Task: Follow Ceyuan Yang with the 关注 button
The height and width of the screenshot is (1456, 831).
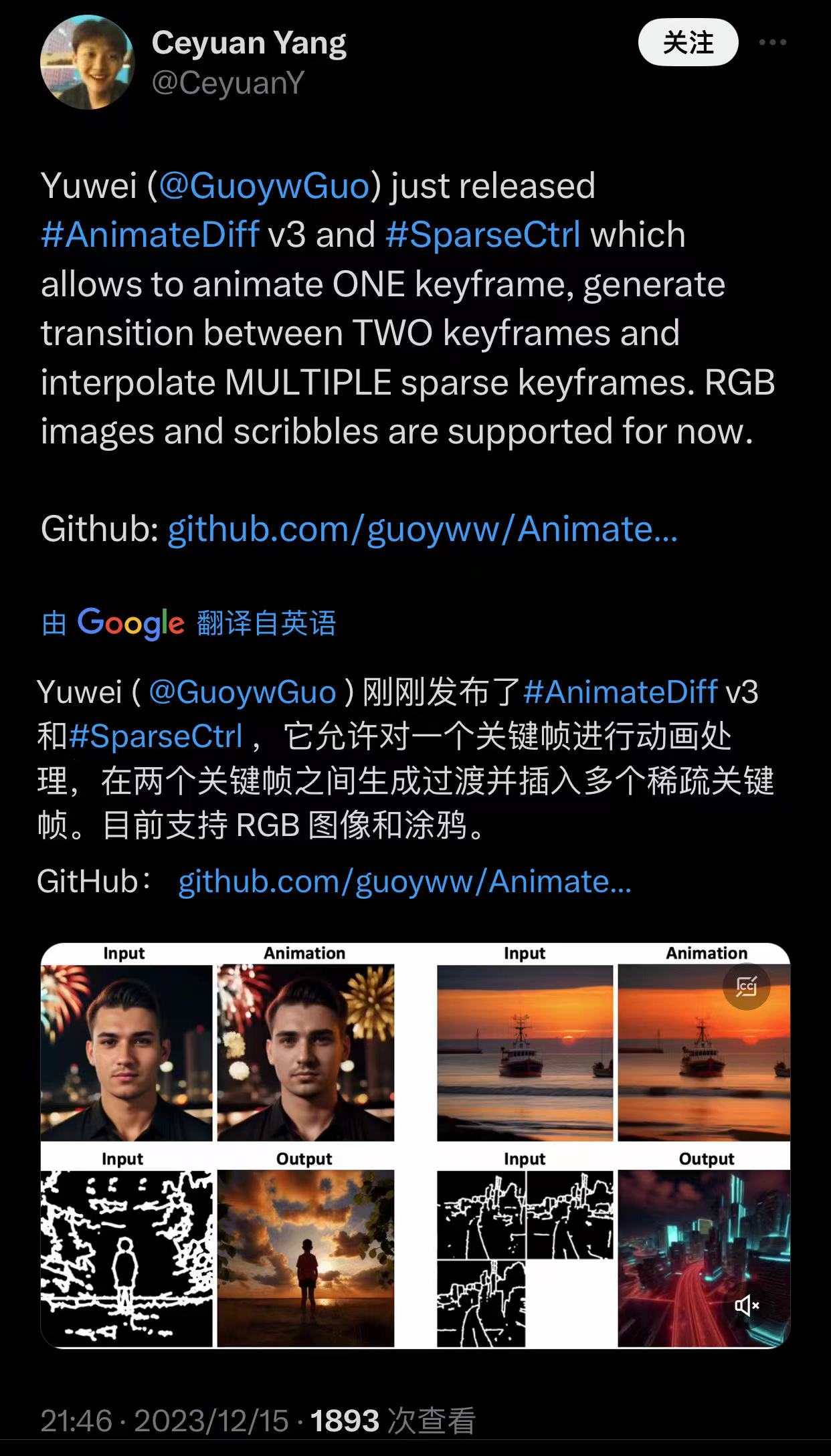Action: coord(688,43)
